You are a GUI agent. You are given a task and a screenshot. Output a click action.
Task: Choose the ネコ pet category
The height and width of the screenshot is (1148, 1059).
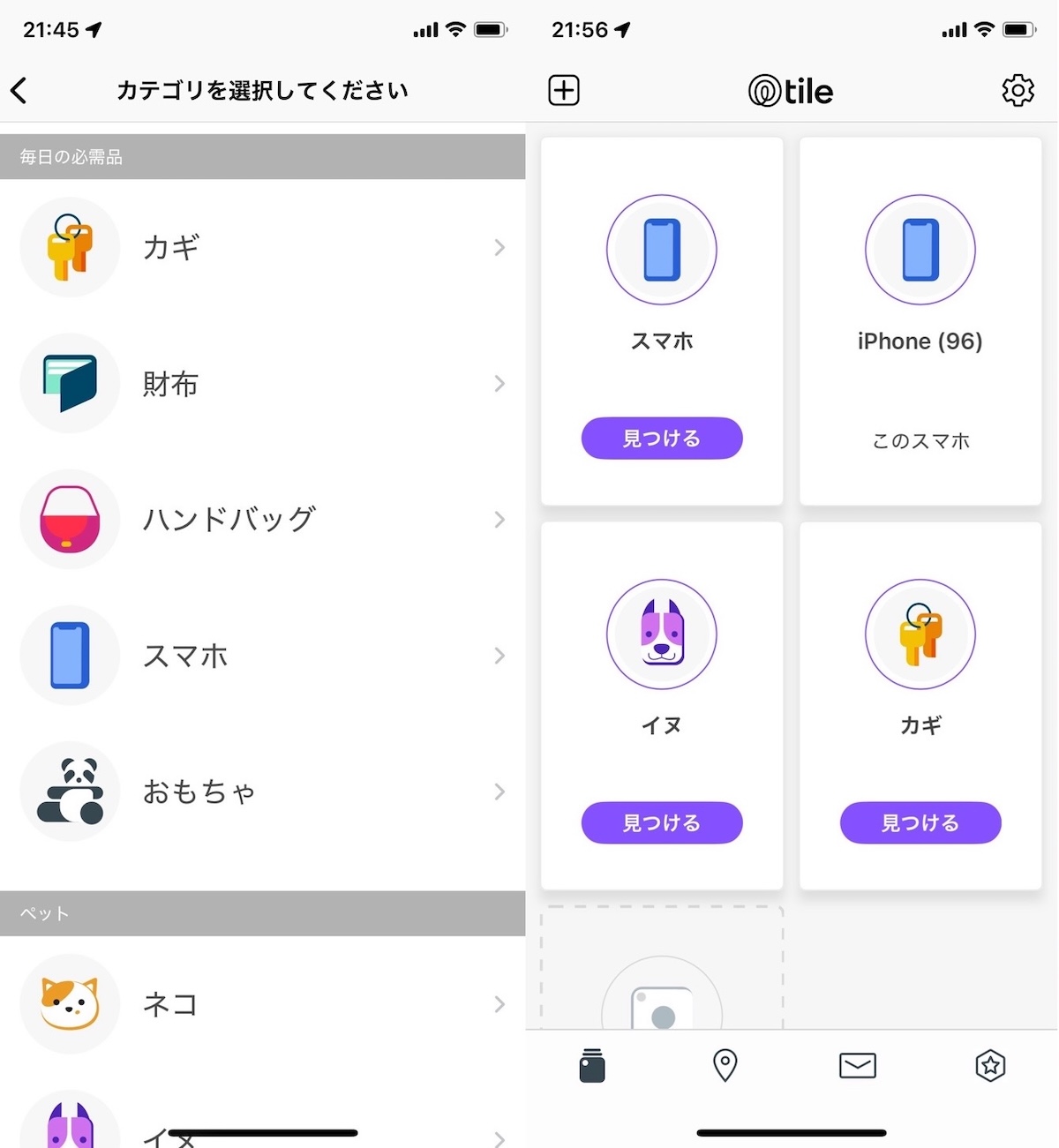tap(262, 1003)
